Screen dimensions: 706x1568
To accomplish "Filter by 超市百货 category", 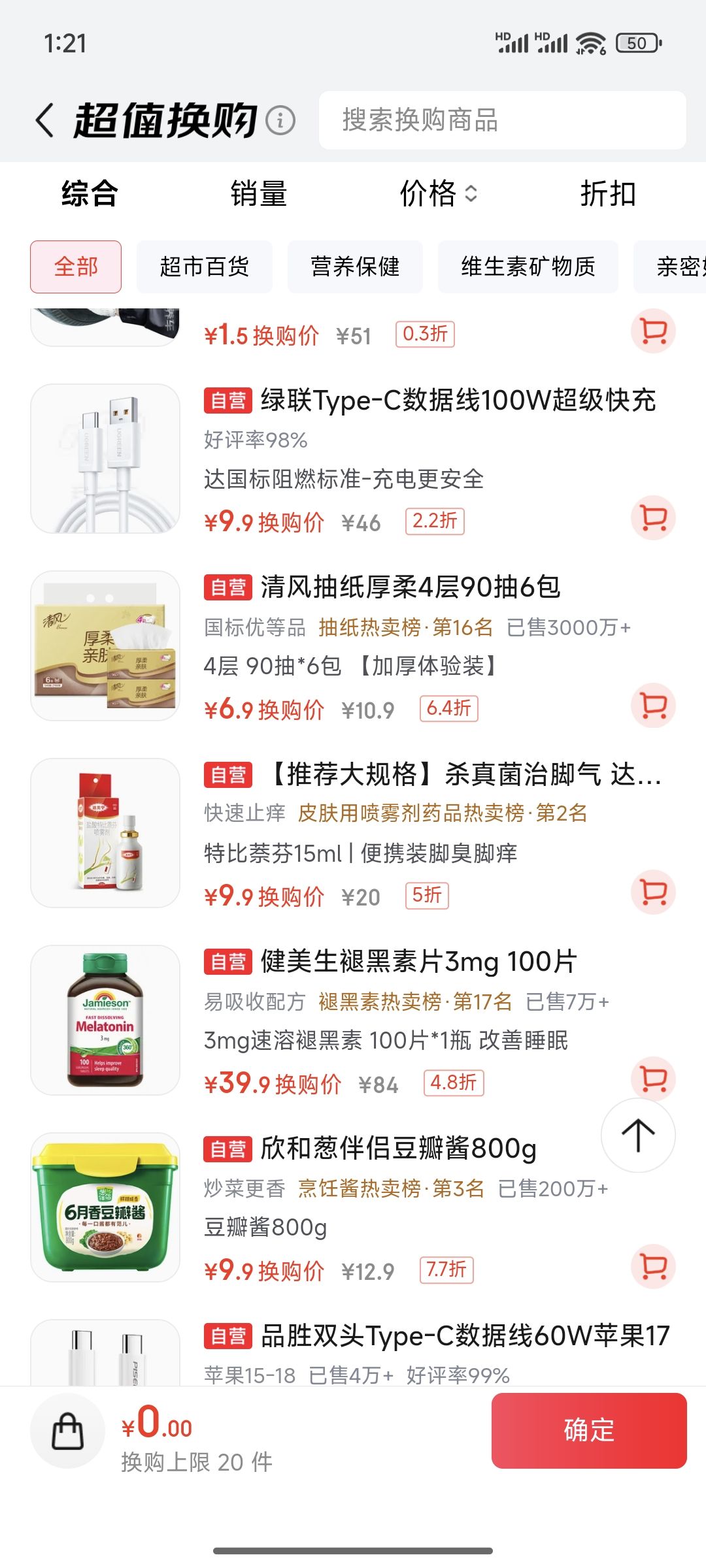I will pyautogui.click(x=205, y=267).
